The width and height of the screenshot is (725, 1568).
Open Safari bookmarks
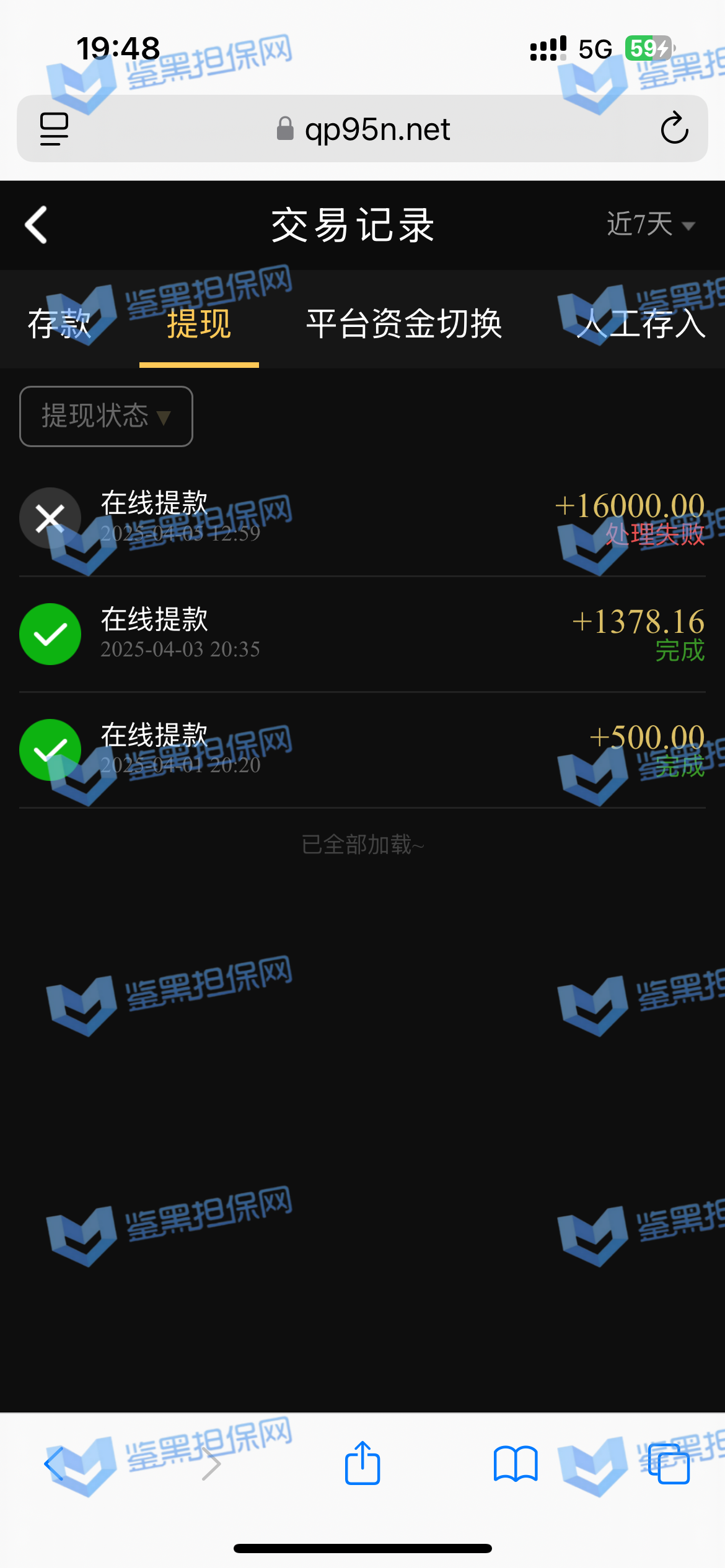[x=515, y=1464]
